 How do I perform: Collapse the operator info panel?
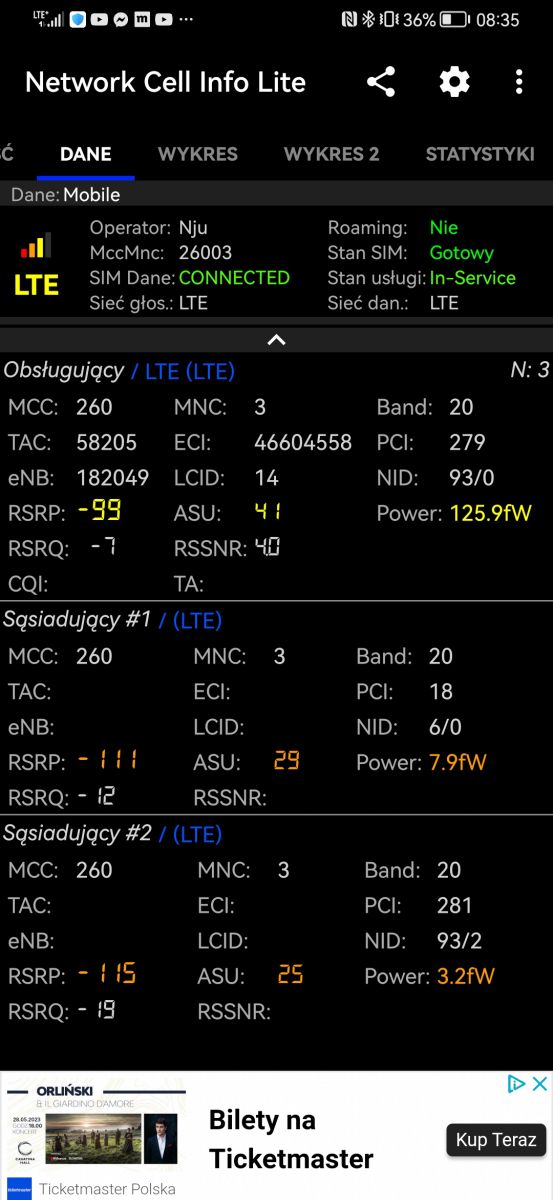click(x=277, y=340)
